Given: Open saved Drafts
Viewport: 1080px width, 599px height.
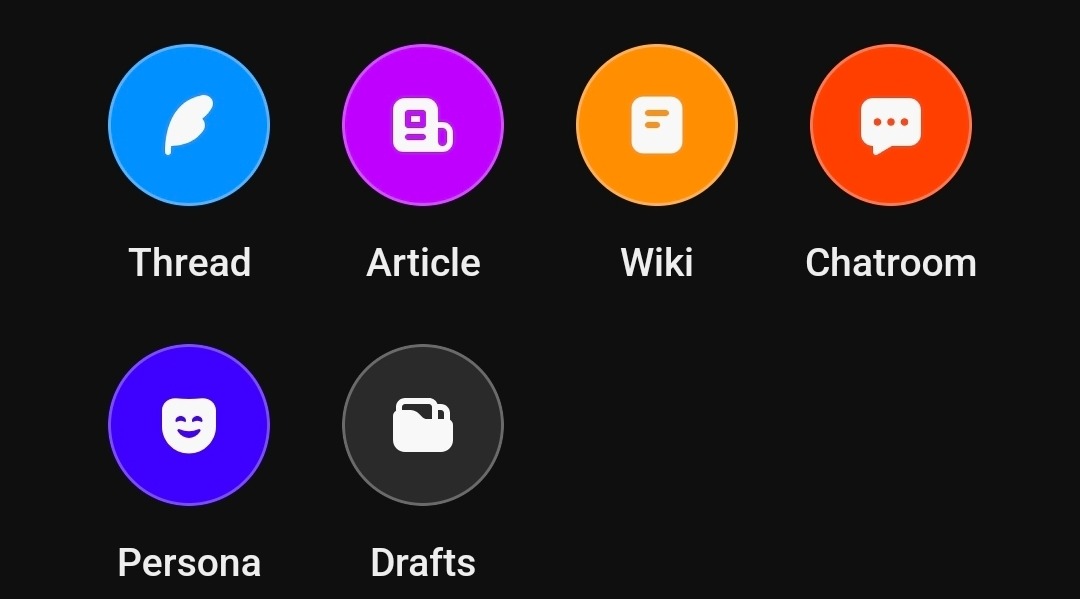Looking at the screenshot, I should click(x=423, y=425).
